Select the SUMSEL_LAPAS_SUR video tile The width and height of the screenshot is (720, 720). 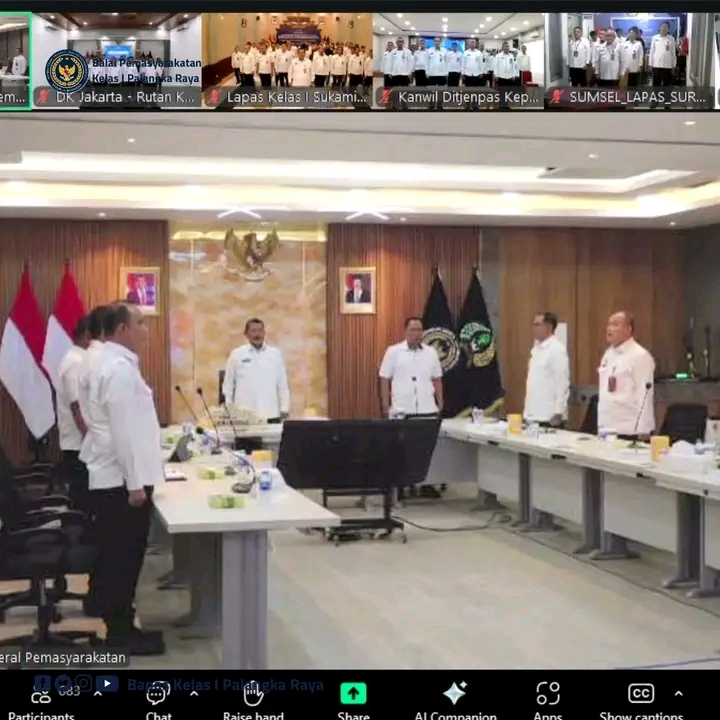(631, 60)
